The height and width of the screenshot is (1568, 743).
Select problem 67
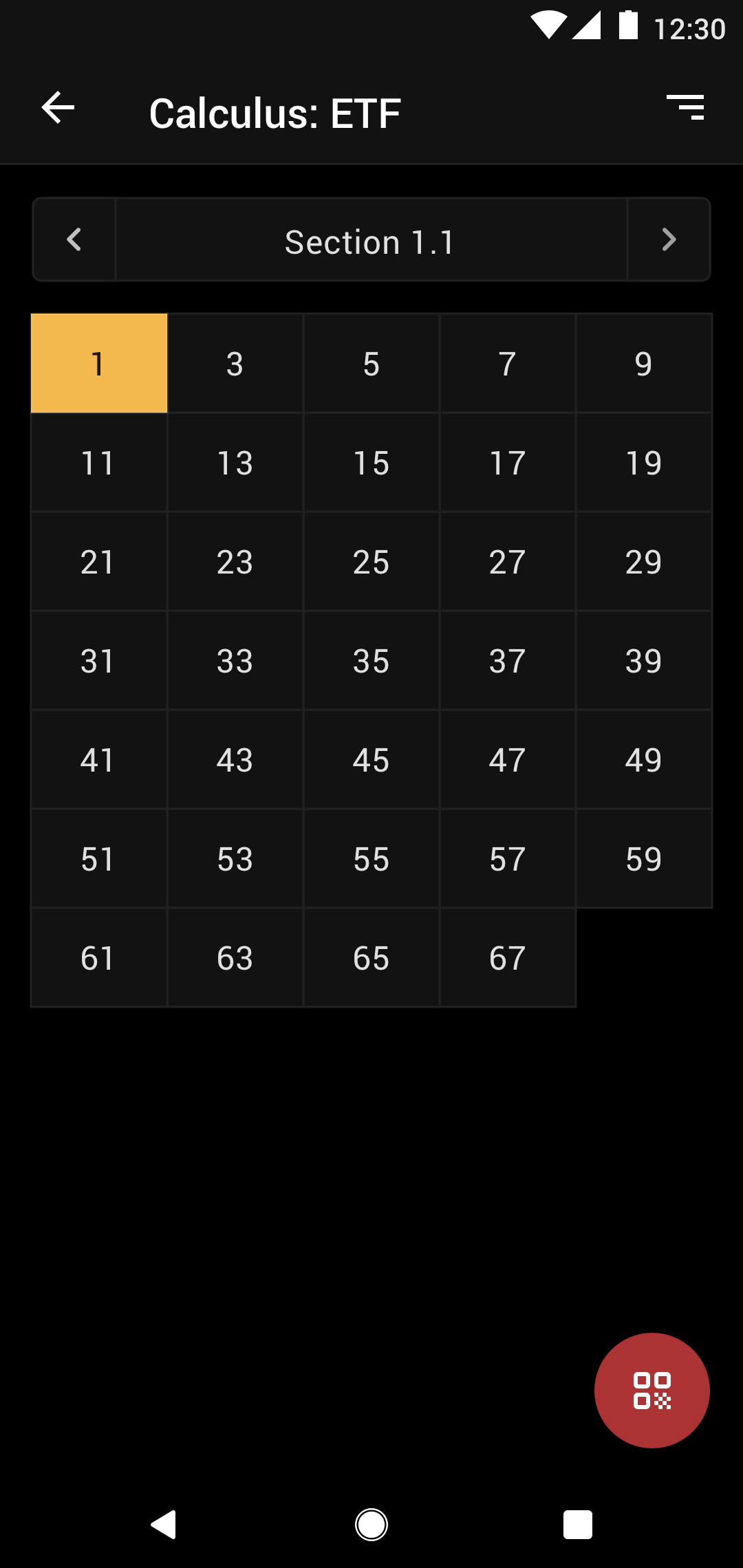(508, 957)
